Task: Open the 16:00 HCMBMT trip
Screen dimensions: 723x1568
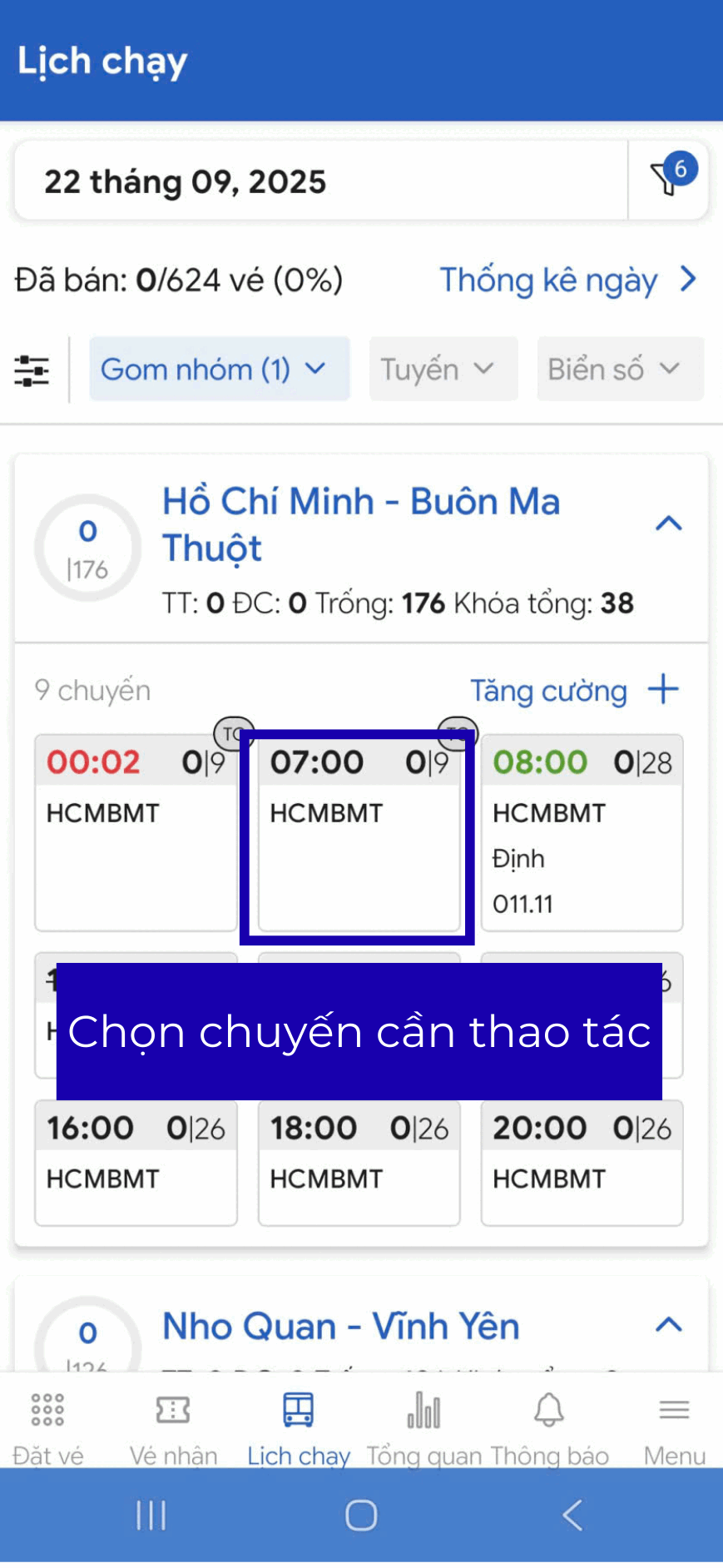Action: [135, 1162]
